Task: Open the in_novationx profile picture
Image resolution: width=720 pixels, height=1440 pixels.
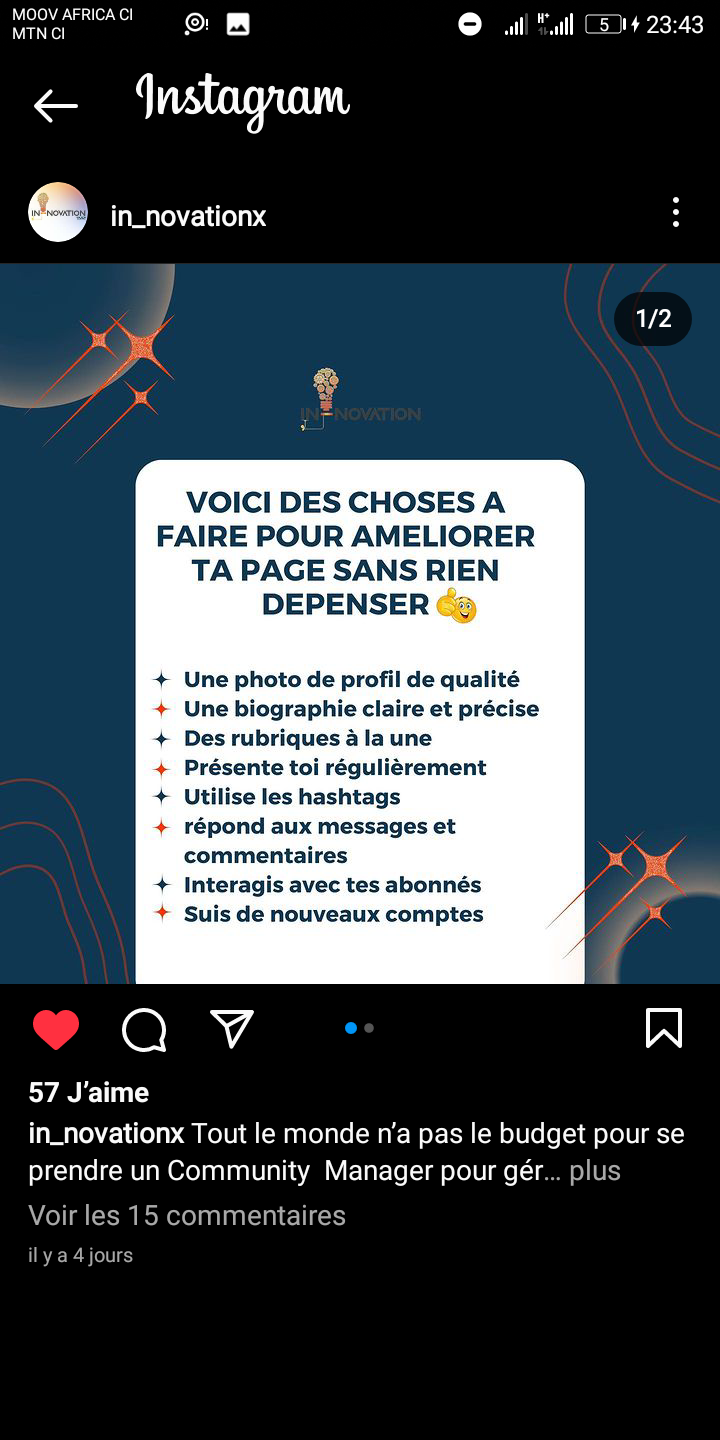Action: pos(58,212)
